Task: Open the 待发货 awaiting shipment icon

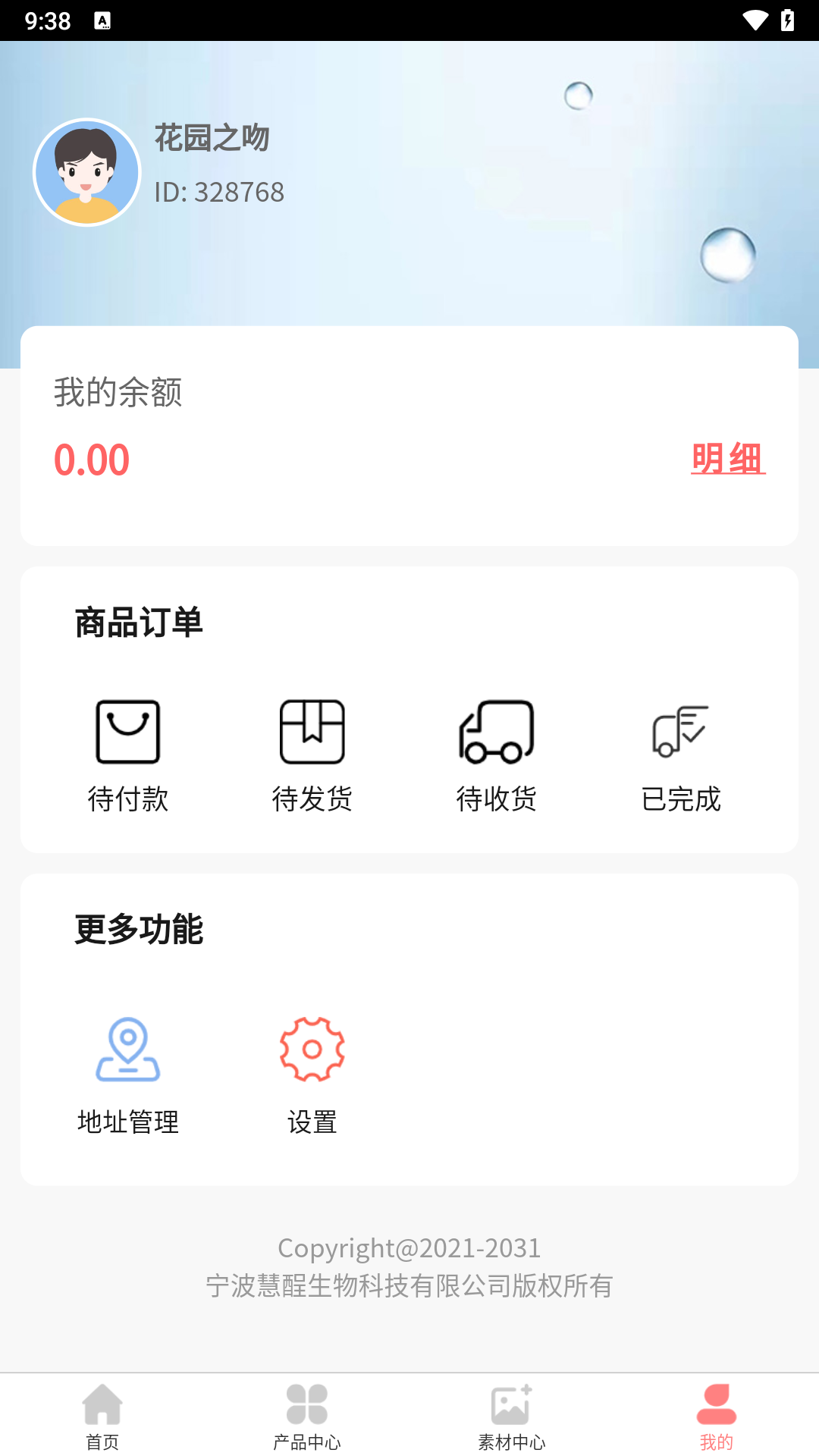Action: pyautogui.click(x=312, y=730)
